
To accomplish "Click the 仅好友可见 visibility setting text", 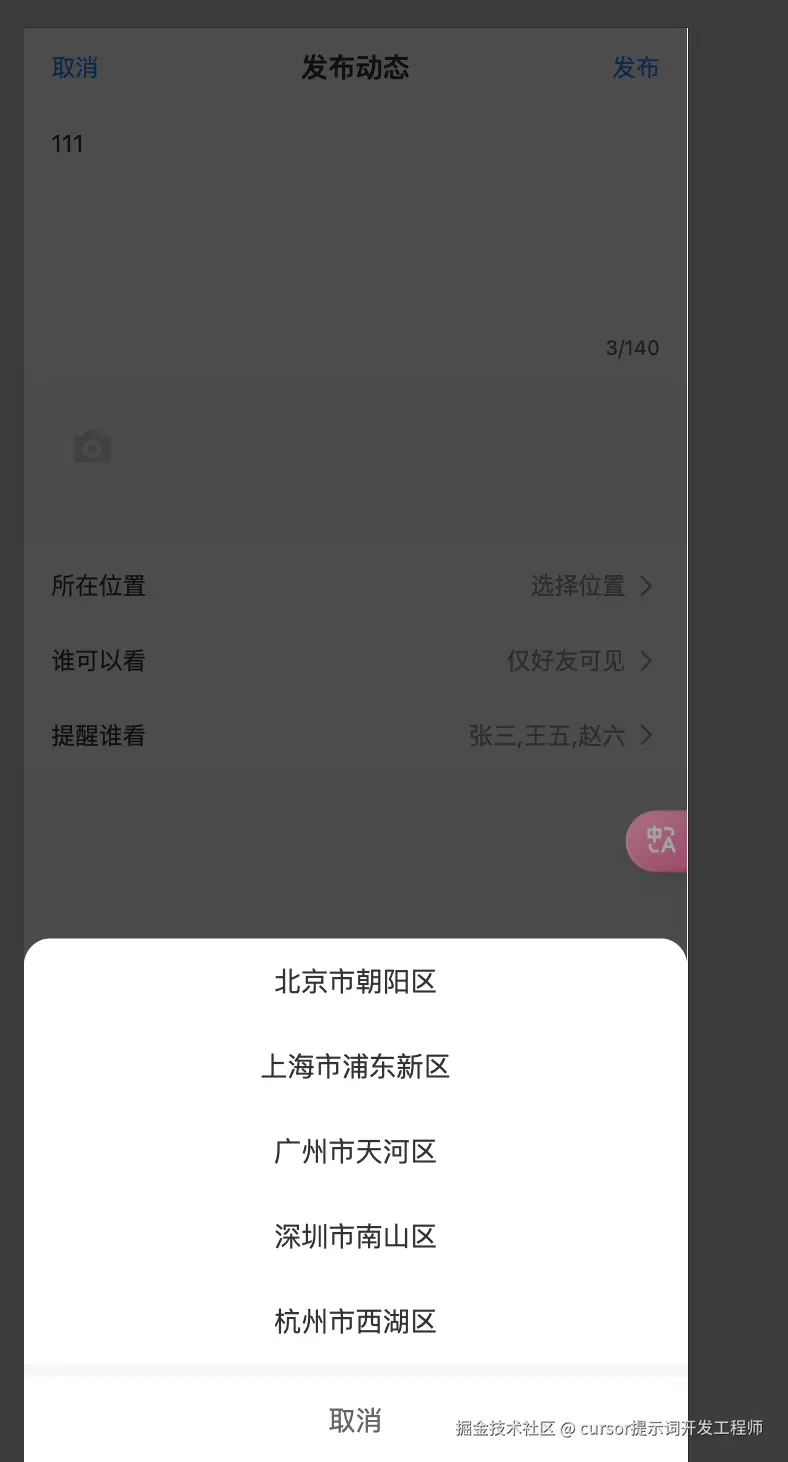I will click(x=565, y=661).
